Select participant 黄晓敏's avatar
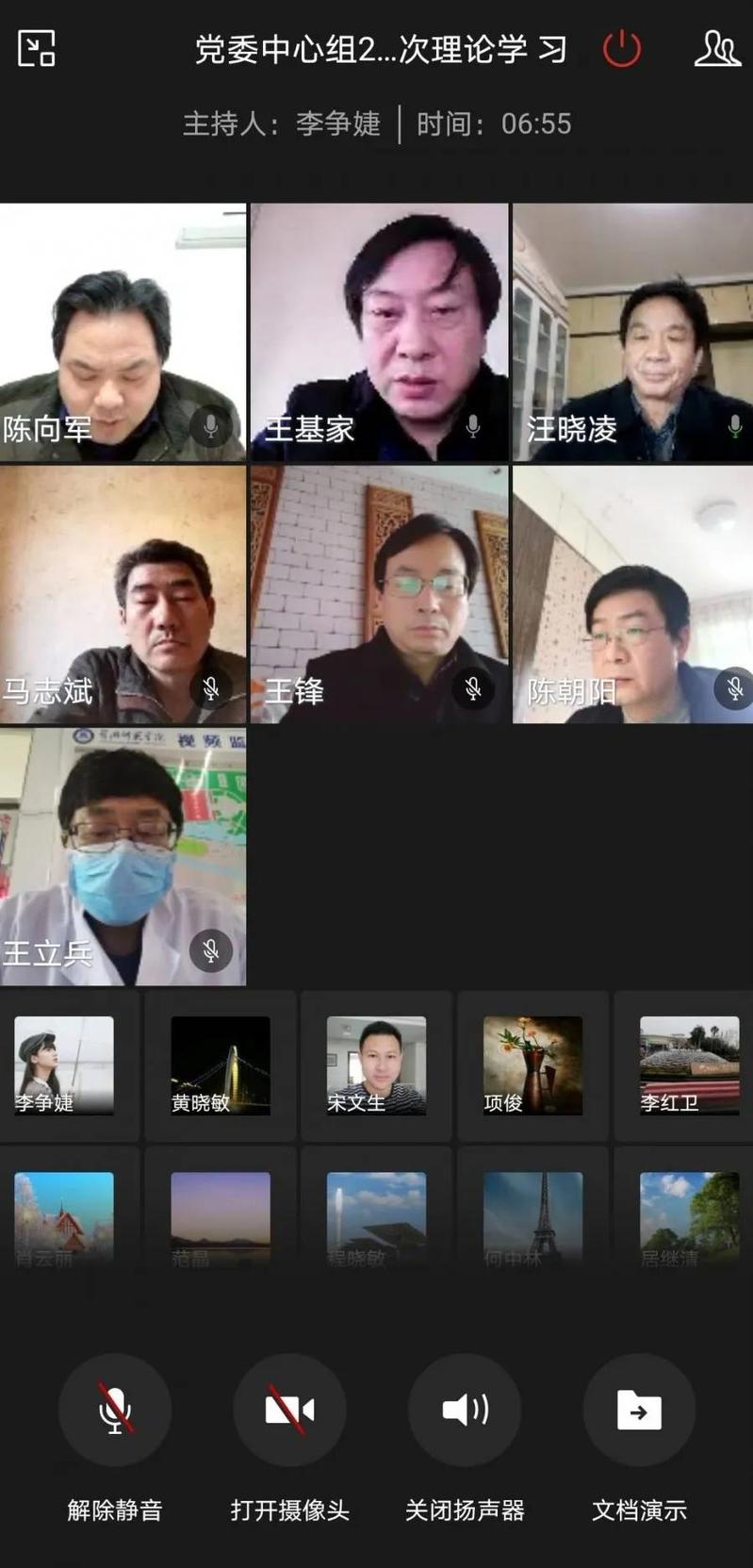 click(221, 1065)
